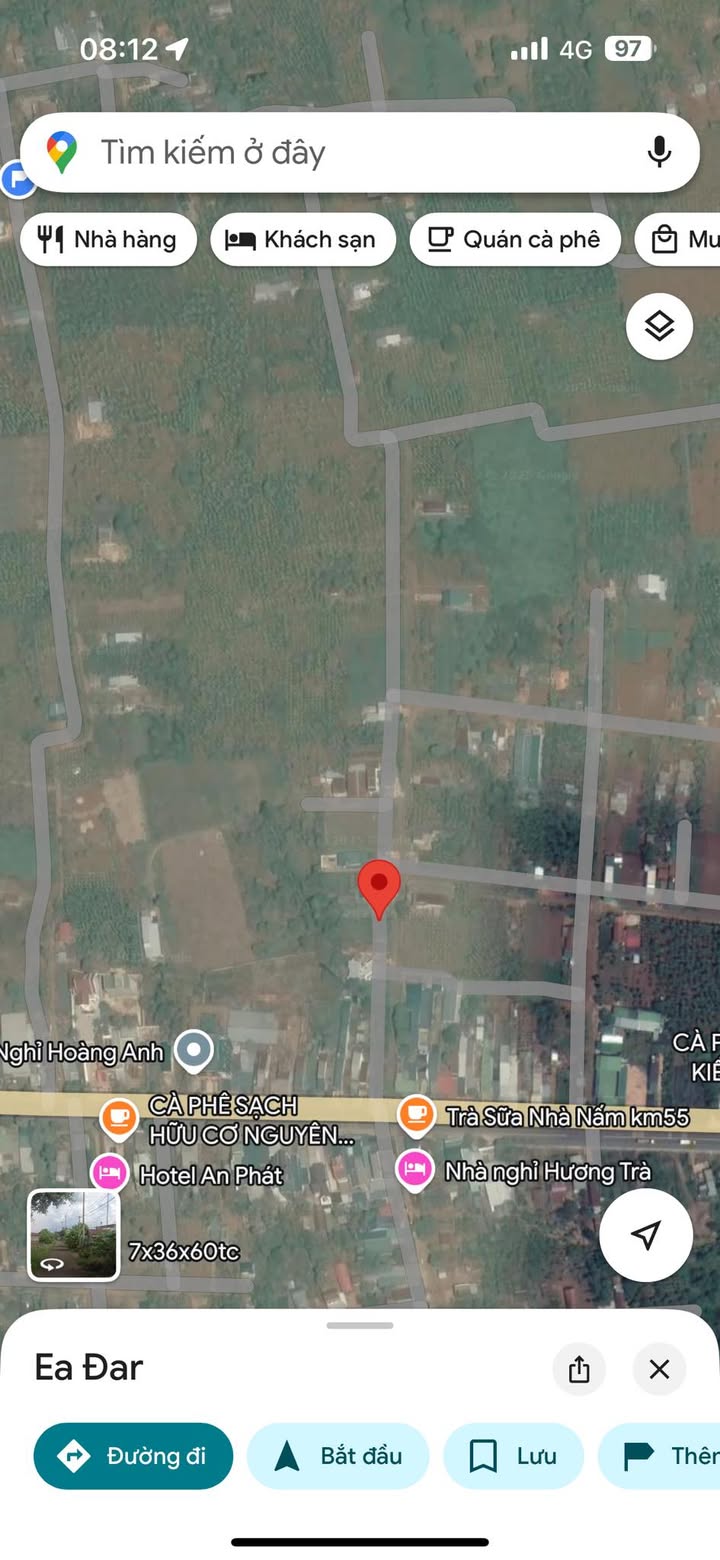720x1560 pixels.
Task: Close the Ea Đar place sheet
Action: tap(659, 1369)
